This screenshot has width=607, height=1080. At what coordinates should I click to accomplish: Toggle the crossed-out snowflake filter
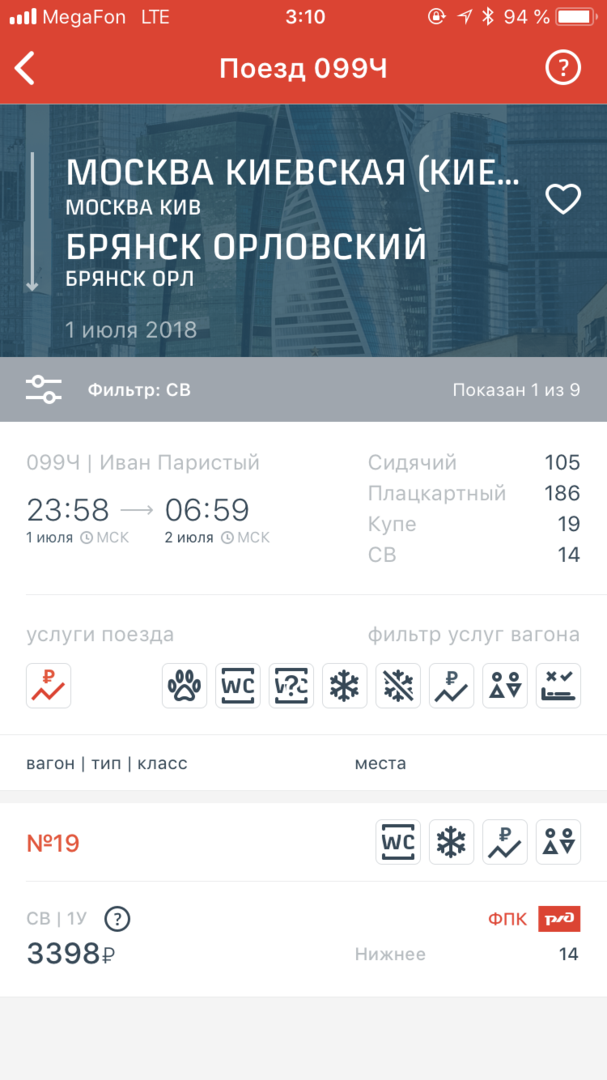(398, 686)
